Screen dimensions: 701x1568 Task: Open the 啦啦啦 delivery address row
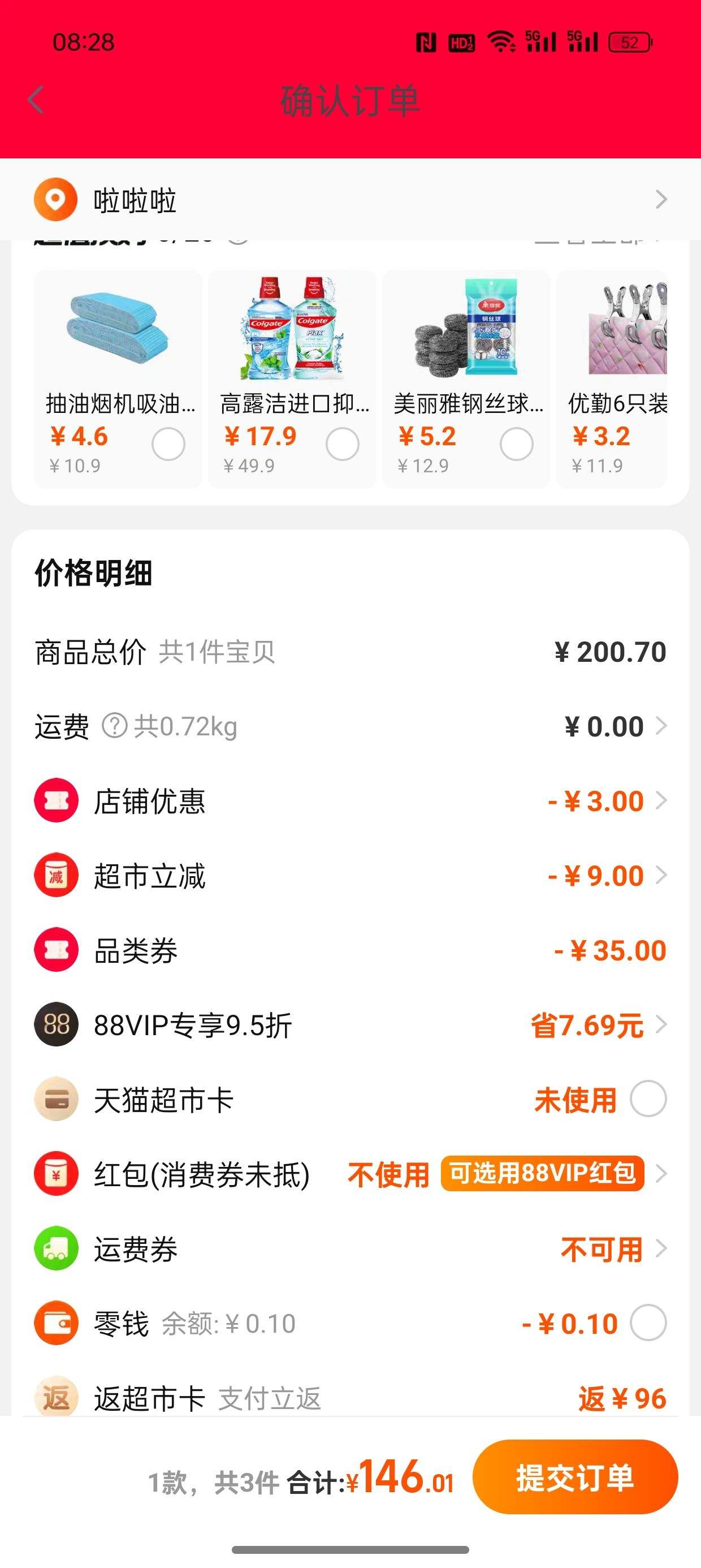tap(350, 200)
